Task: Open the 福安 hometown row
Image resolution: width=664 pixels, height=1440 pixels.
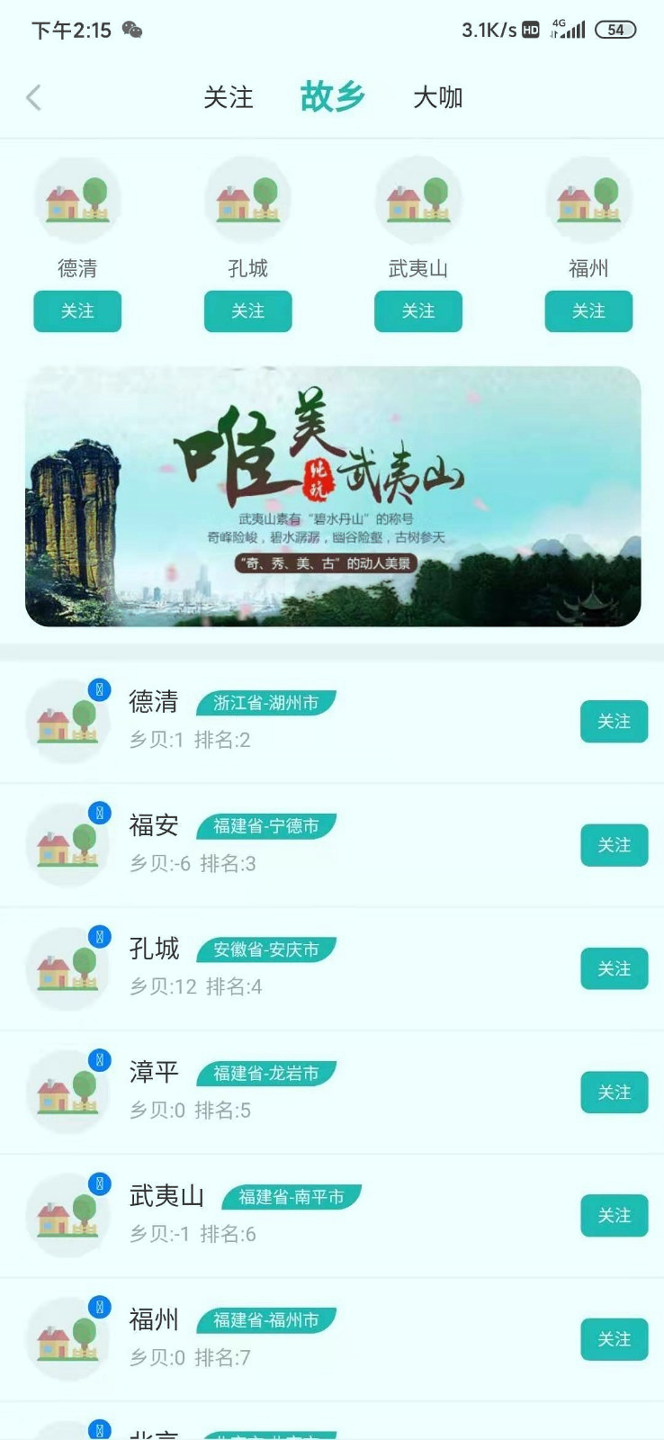Action: 300,846
